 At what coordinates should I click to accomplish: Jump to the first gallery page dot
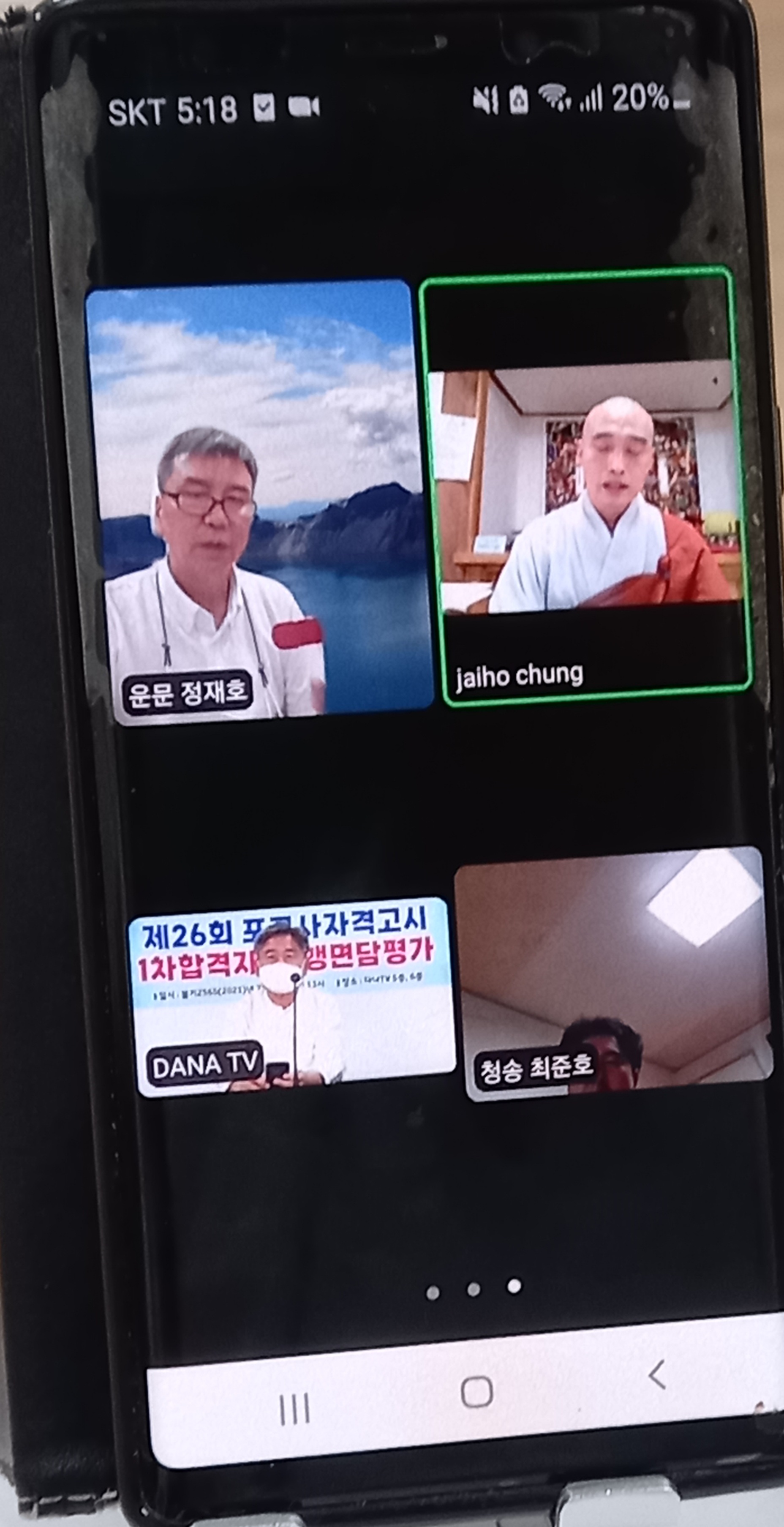coord(433,1293)
